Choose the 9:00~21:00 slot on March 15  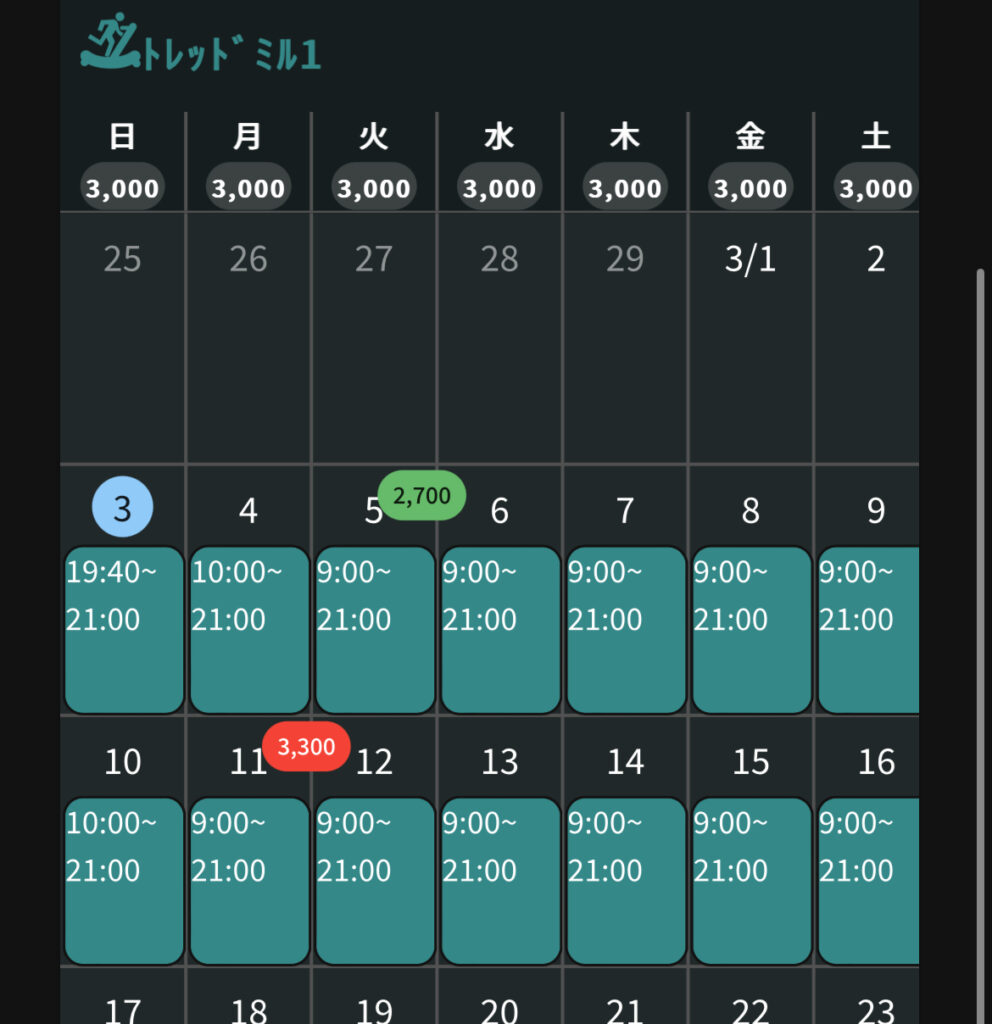click(x=751, y=881)
